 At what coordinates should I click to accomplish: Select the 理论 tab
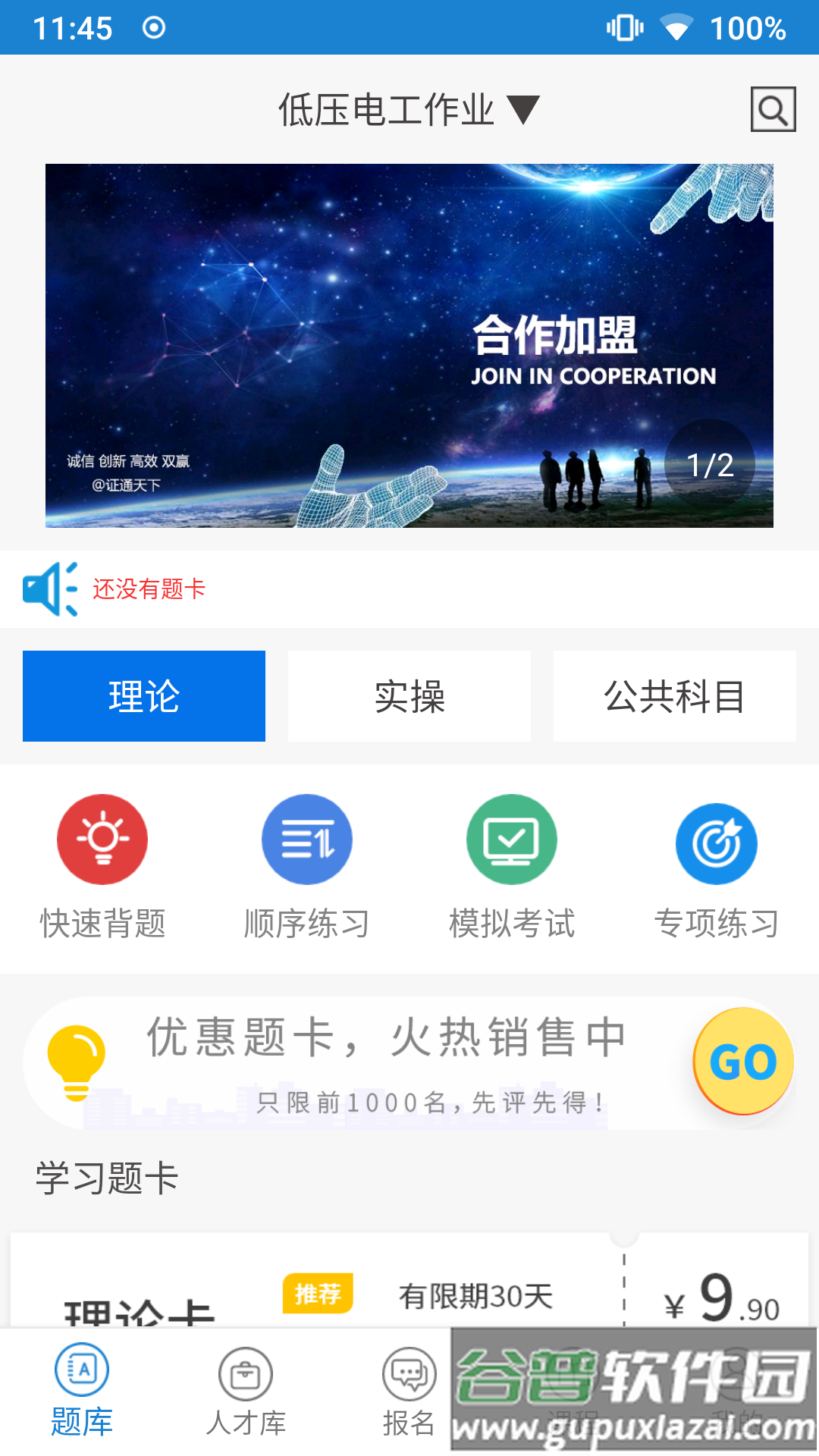(144, 695)
